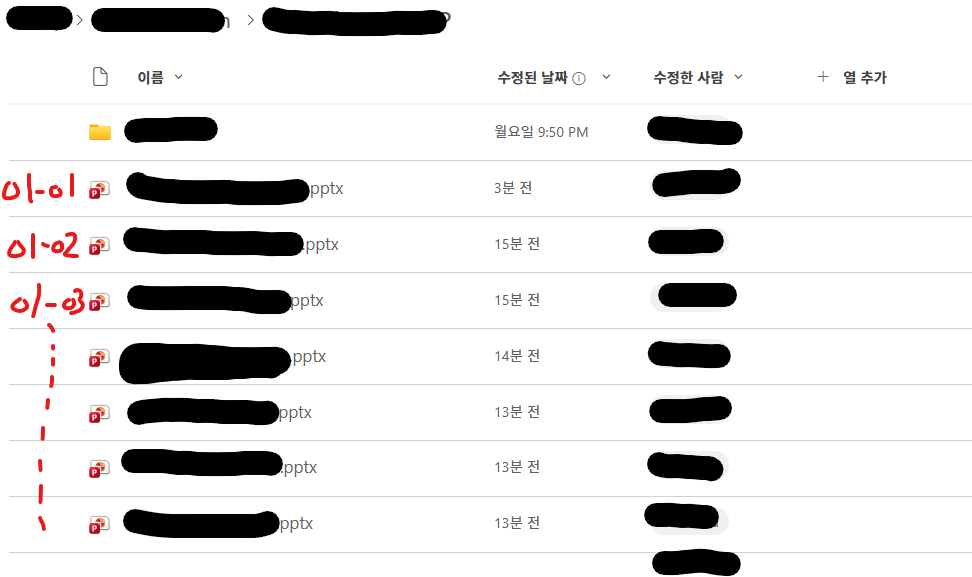972x577 pixels.
Task: Open the 수정한 사람 column dropdown
Action: pos(738,77)
